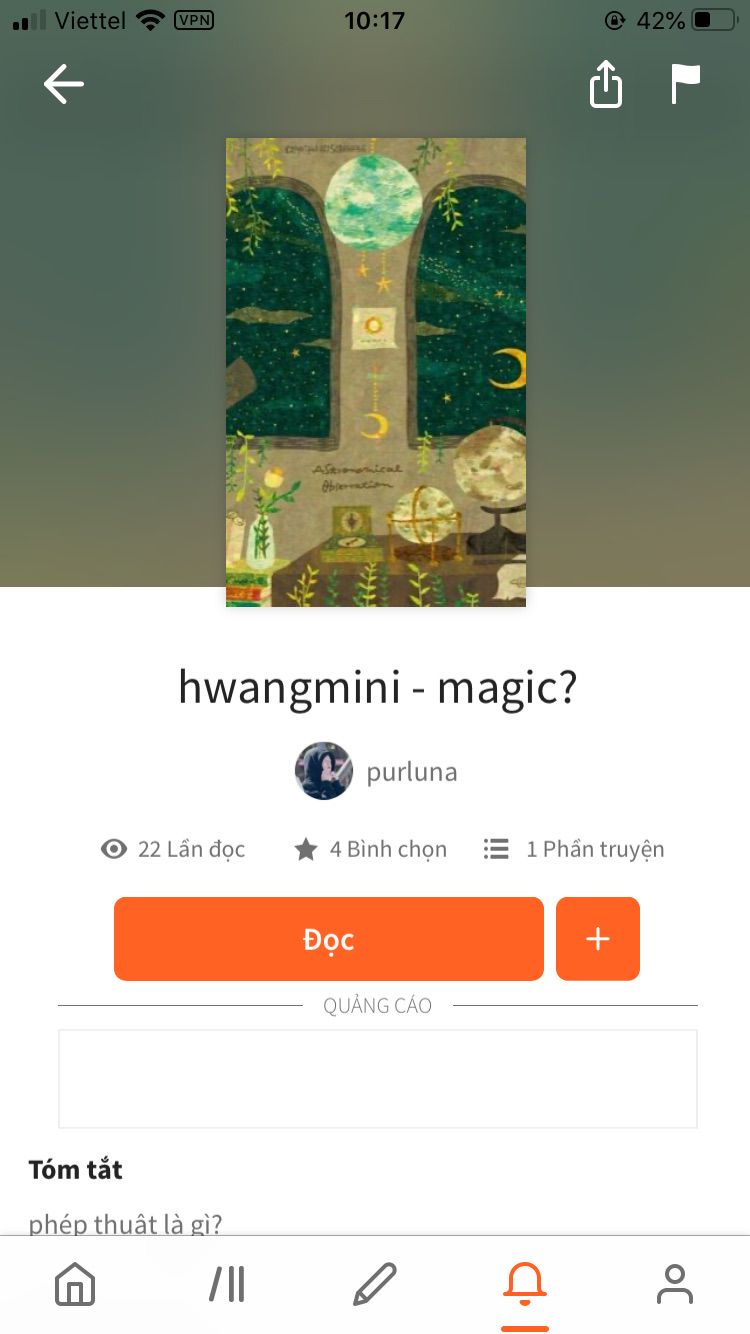The width and height of the screenshot is (750, 1334).
Task: Go back using the arrow icon
Action: click(63, 84)
